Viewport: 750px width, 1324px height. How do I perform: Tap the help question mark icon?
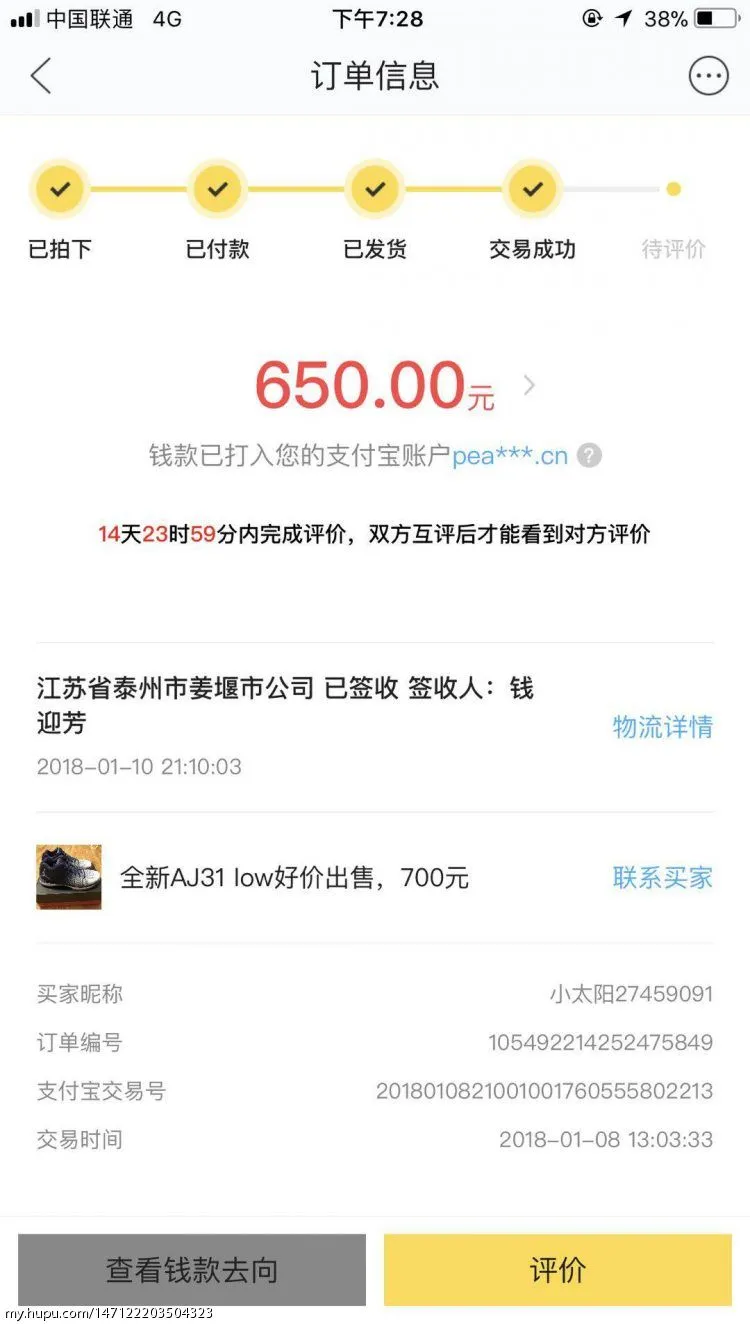590,457
